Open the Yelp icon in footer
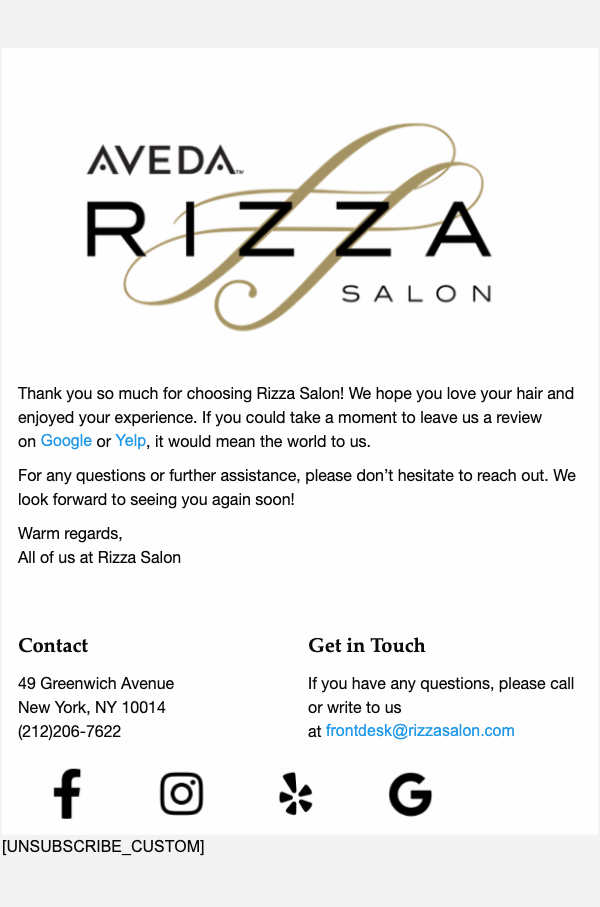Viewport: 600px width, 907px height. [295, 794]
